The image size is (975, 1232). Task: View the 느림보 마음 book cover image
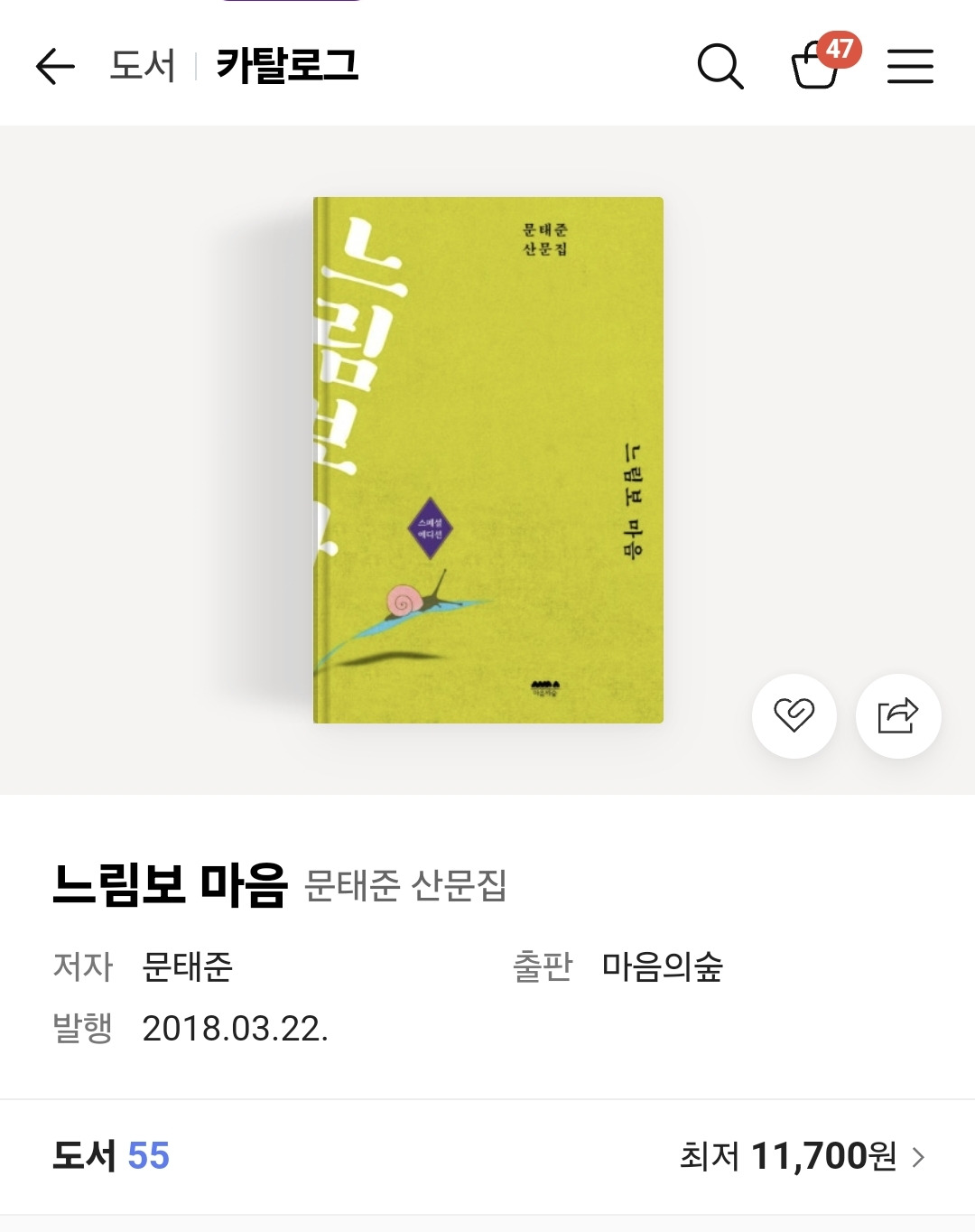488,460
